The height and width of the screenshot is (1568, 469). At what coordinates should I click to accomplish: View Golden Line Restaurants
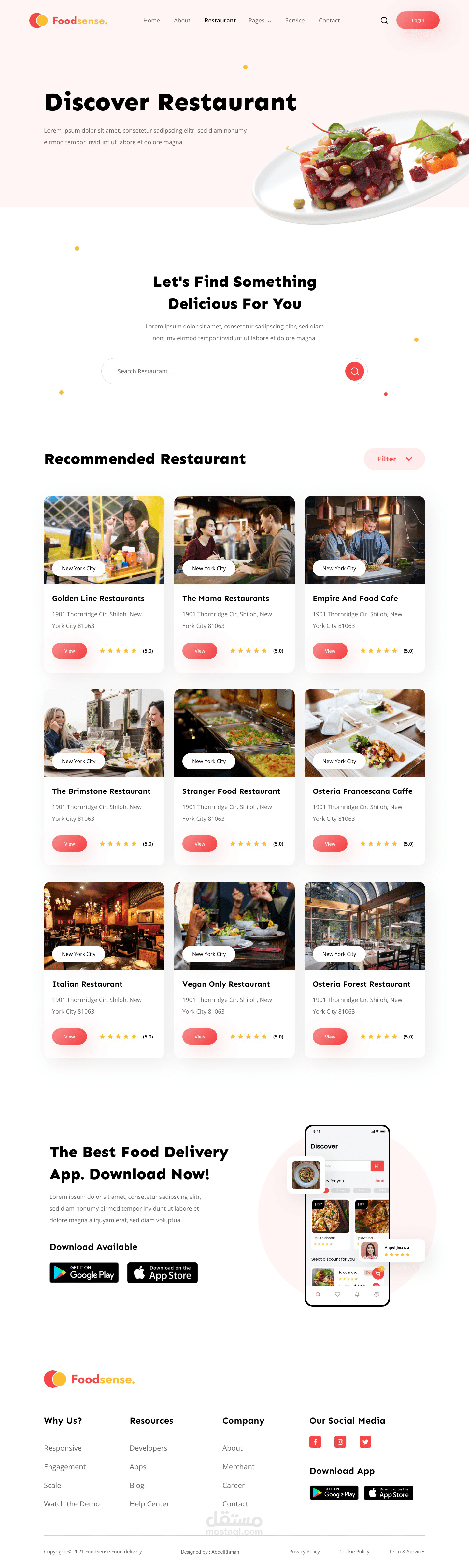click(x=69, y=651)
